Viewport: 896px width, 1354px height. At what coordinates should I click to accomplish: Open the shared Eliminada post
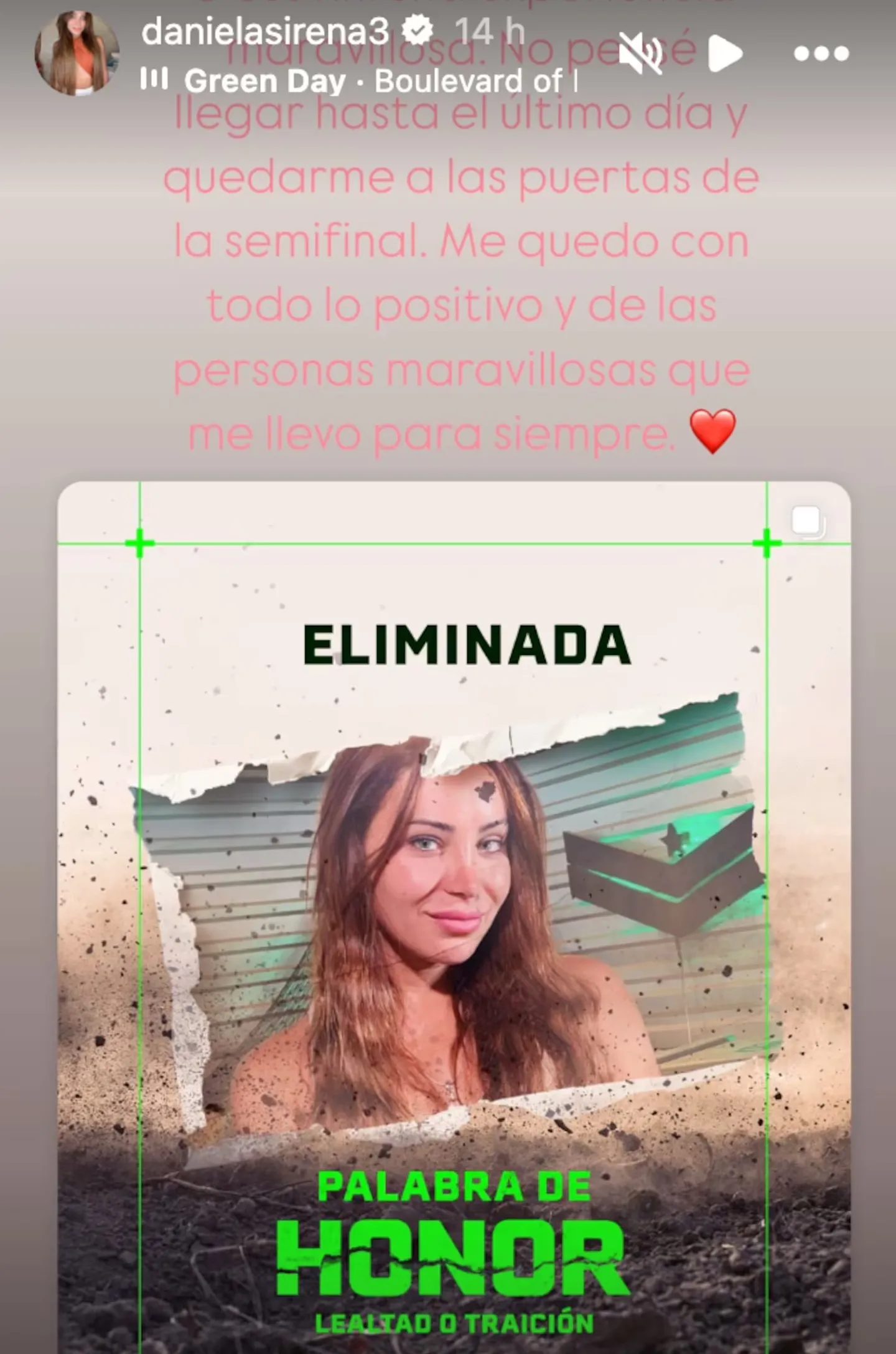454,915
